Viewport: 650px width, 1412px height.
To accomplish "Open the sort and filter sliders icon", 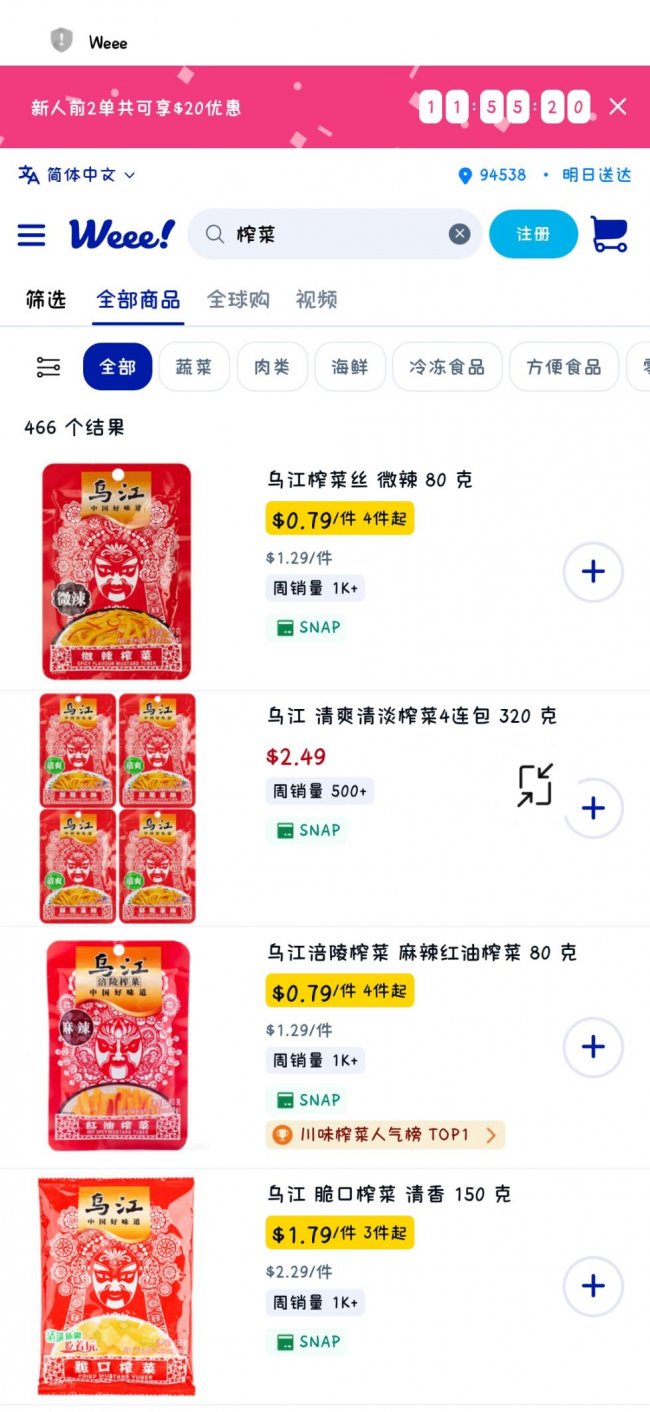I will (48, 367).
